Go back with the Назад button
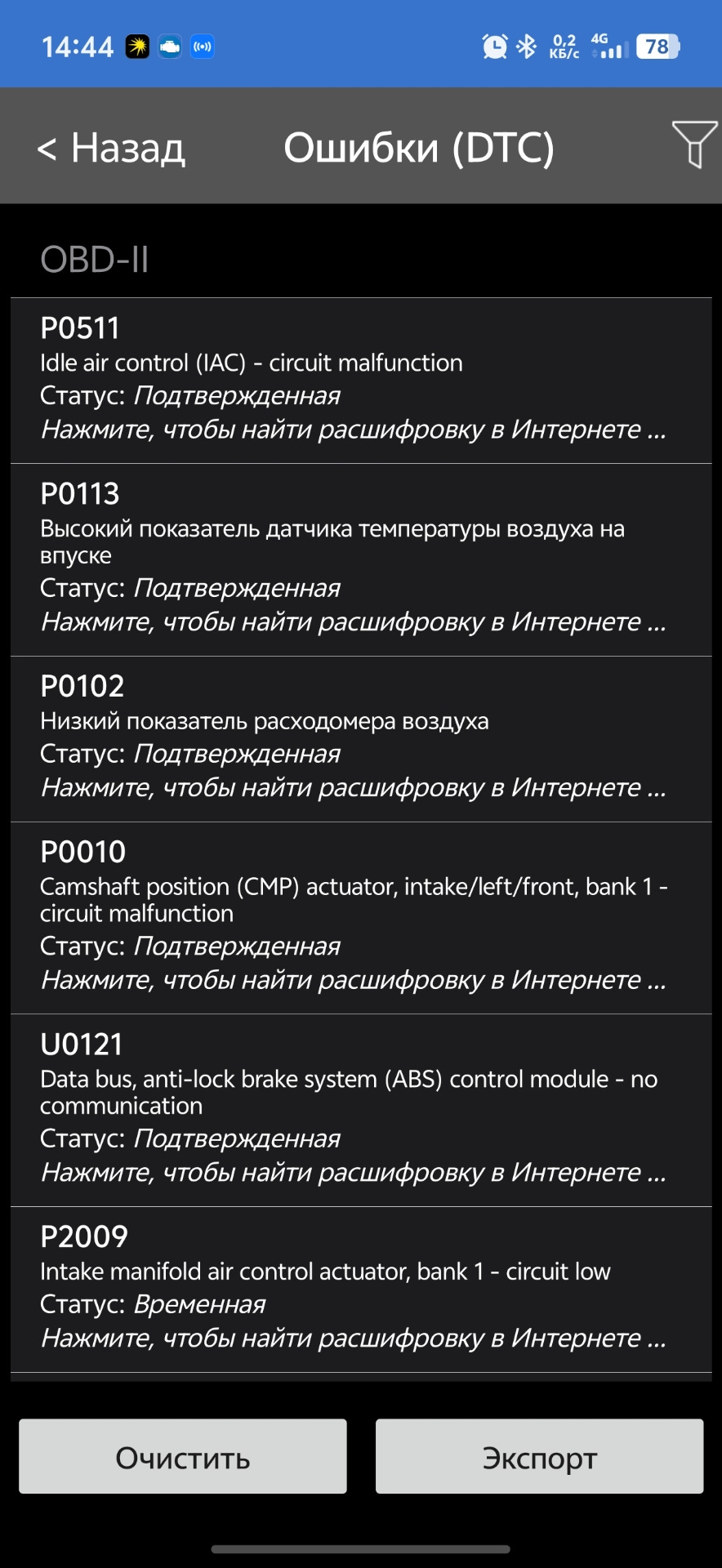This screenshot has width=722, height=1568. 111,148
